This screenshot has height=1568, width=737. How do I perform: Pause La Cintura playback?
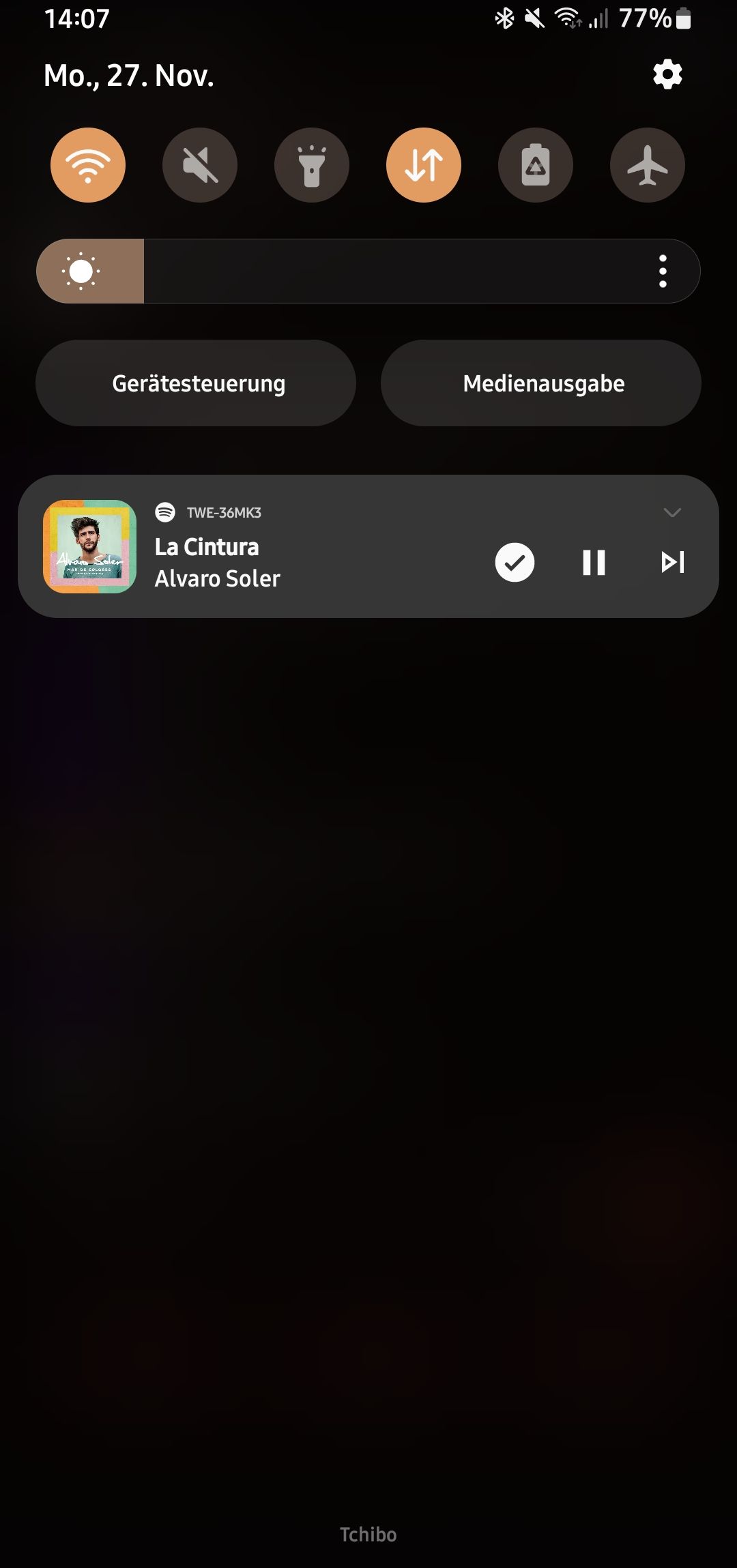click(594, 563)
